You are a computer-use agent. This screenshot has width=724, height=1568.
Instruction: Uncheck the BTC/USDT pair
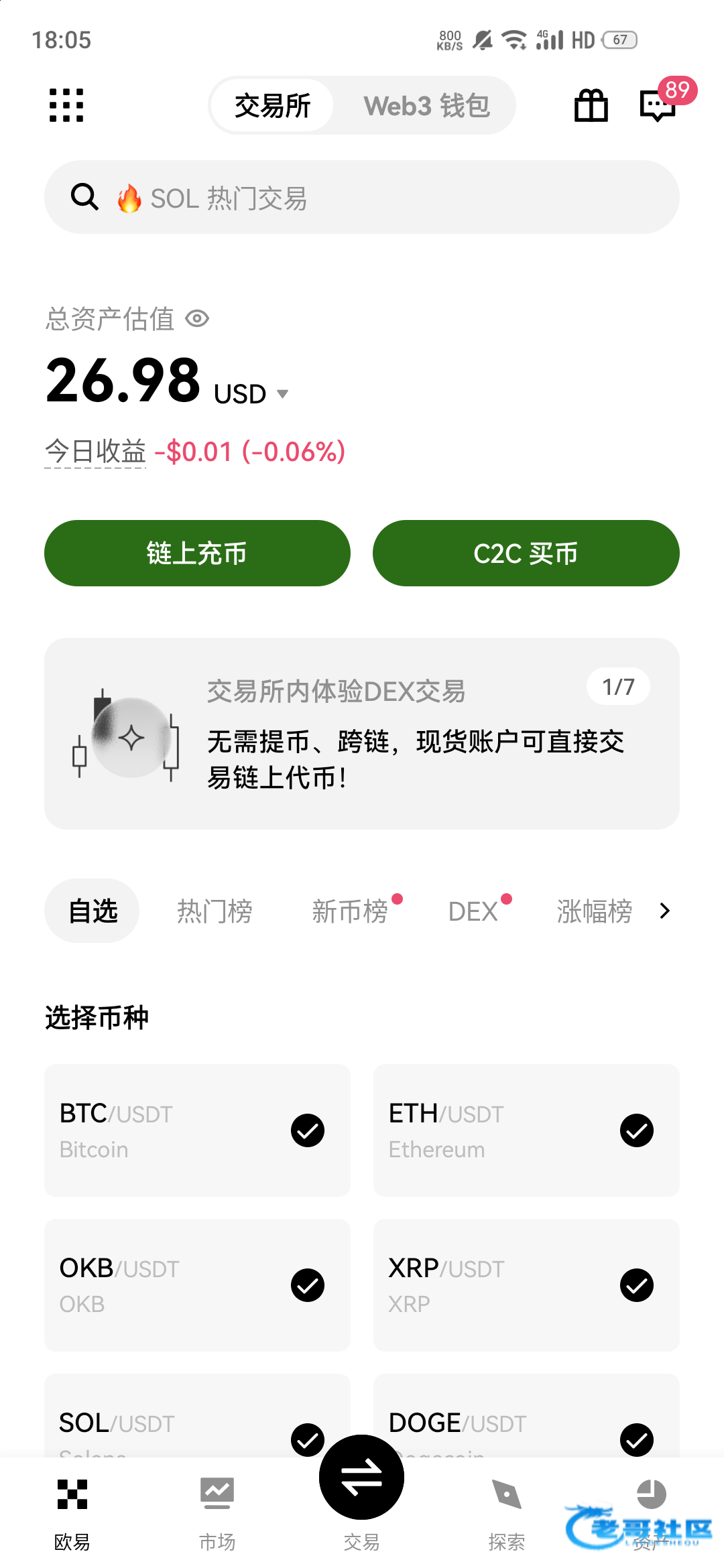(308, 1130)
